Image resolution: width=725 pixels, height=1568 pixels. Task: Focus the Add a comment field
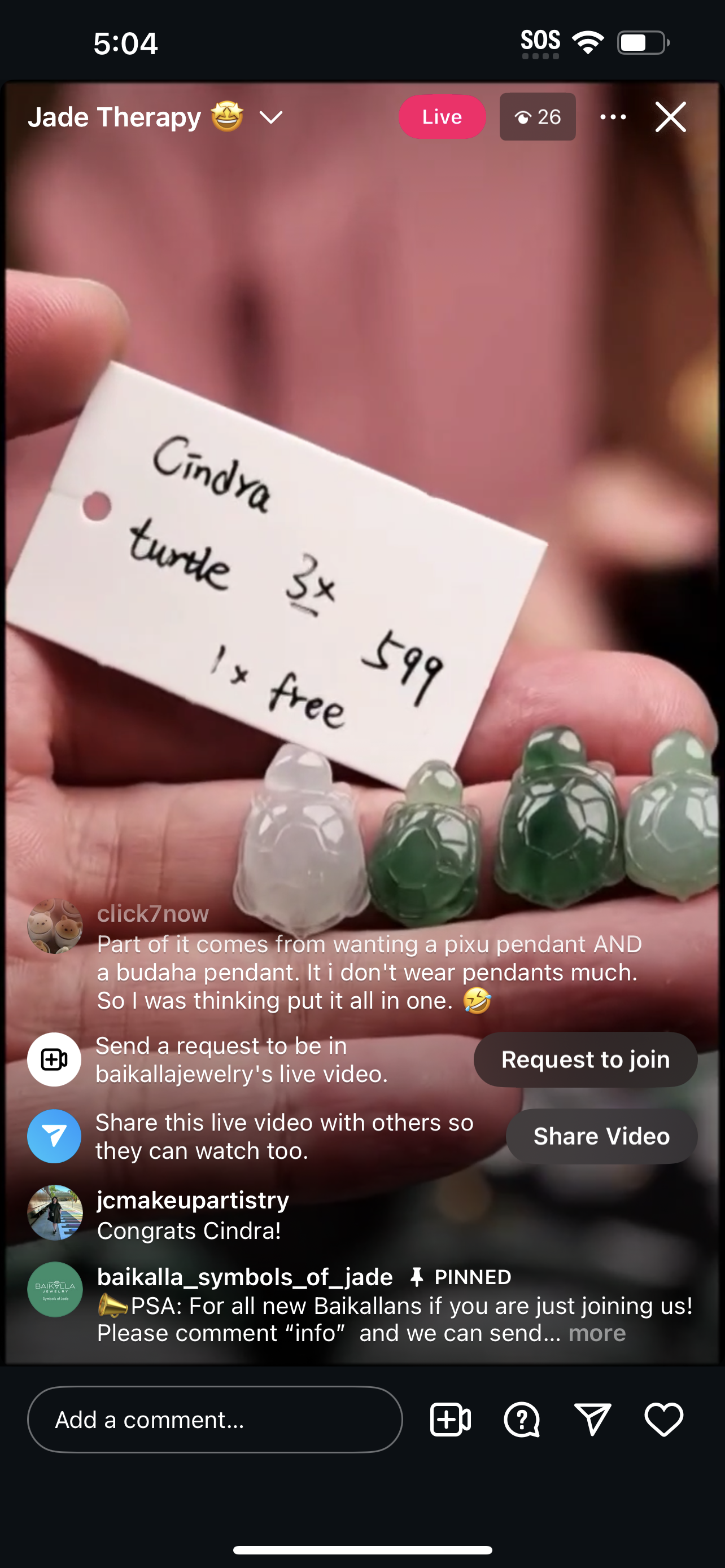tap(214, 1420)
